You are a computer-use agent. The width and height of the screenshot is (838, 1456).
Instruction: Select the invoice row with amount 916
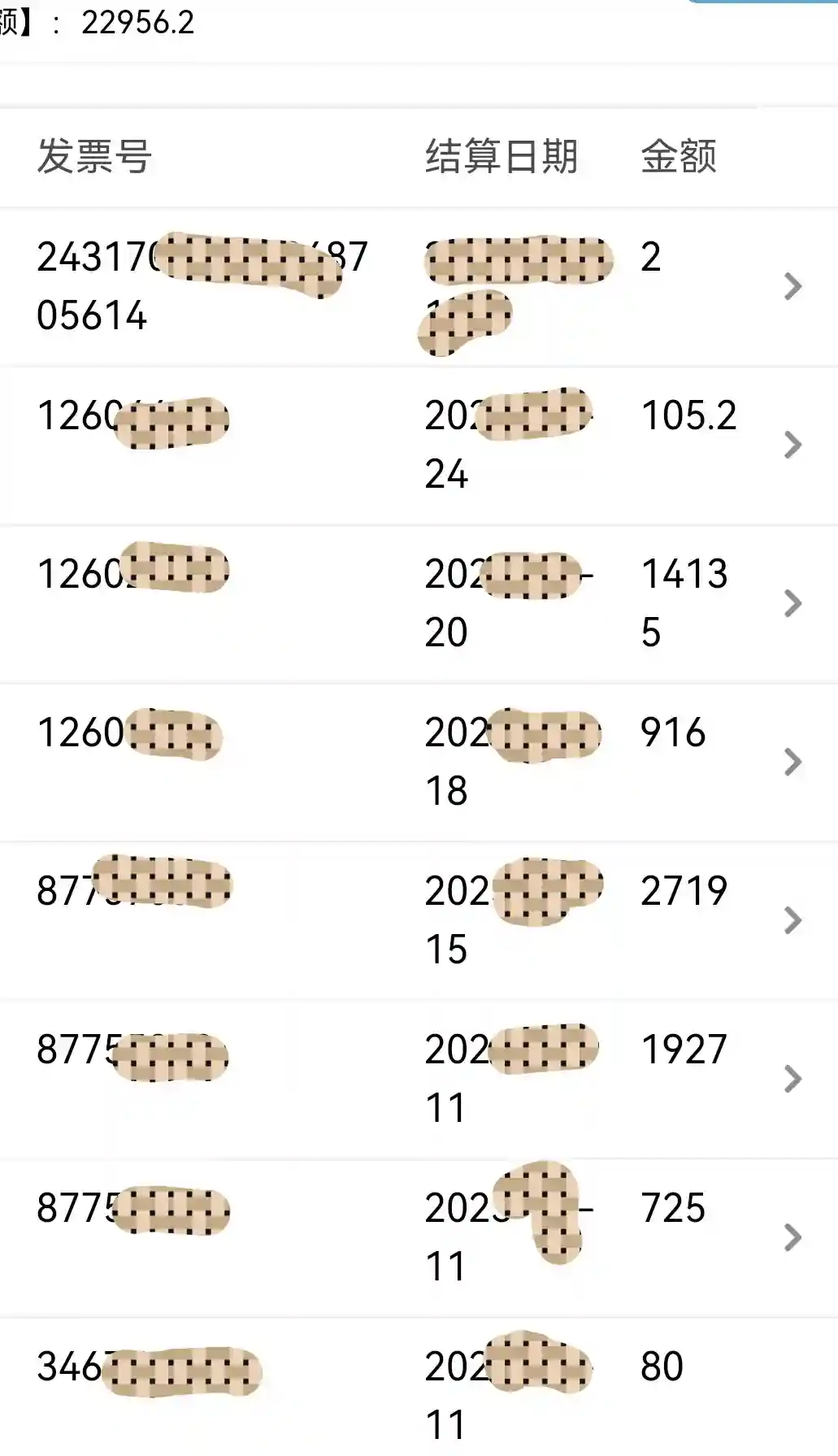[792, 762]
